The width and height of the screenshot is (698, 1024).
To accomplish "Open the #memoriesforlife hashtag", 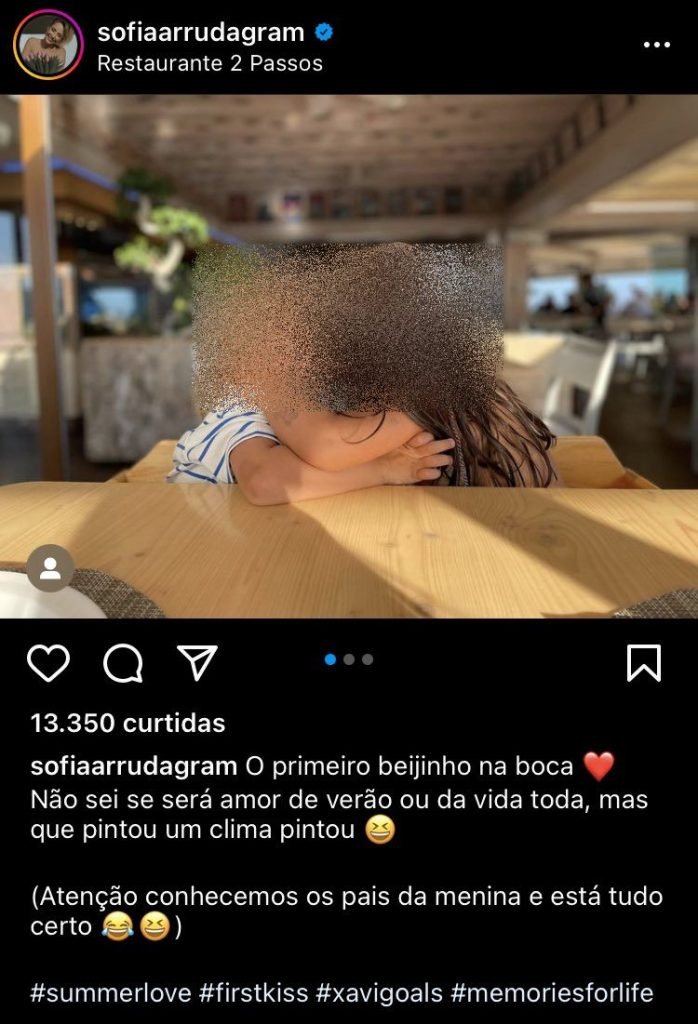I will tap(552, 993).
